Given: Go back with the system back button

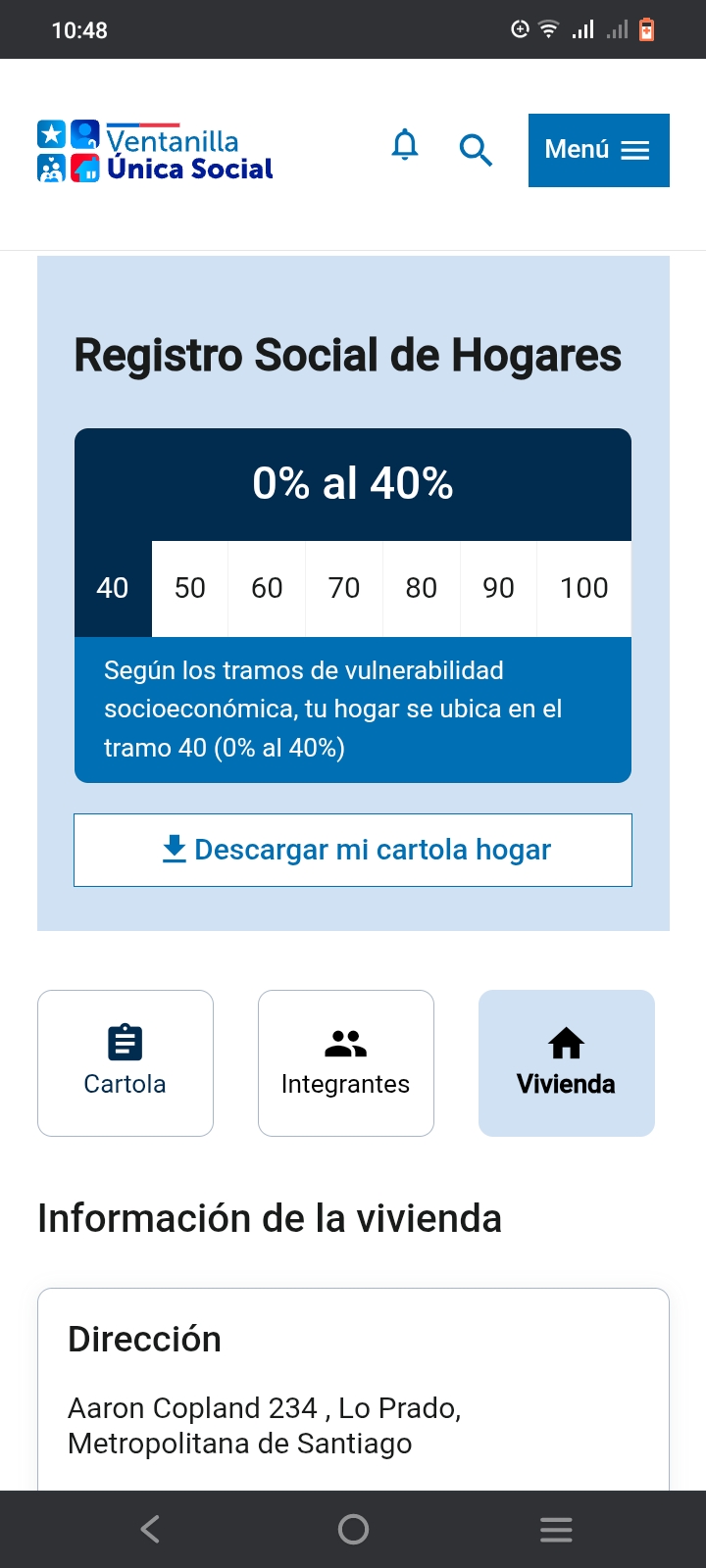Looking at the screenshot, I should pyautogui.click(x=150, y=1529).
